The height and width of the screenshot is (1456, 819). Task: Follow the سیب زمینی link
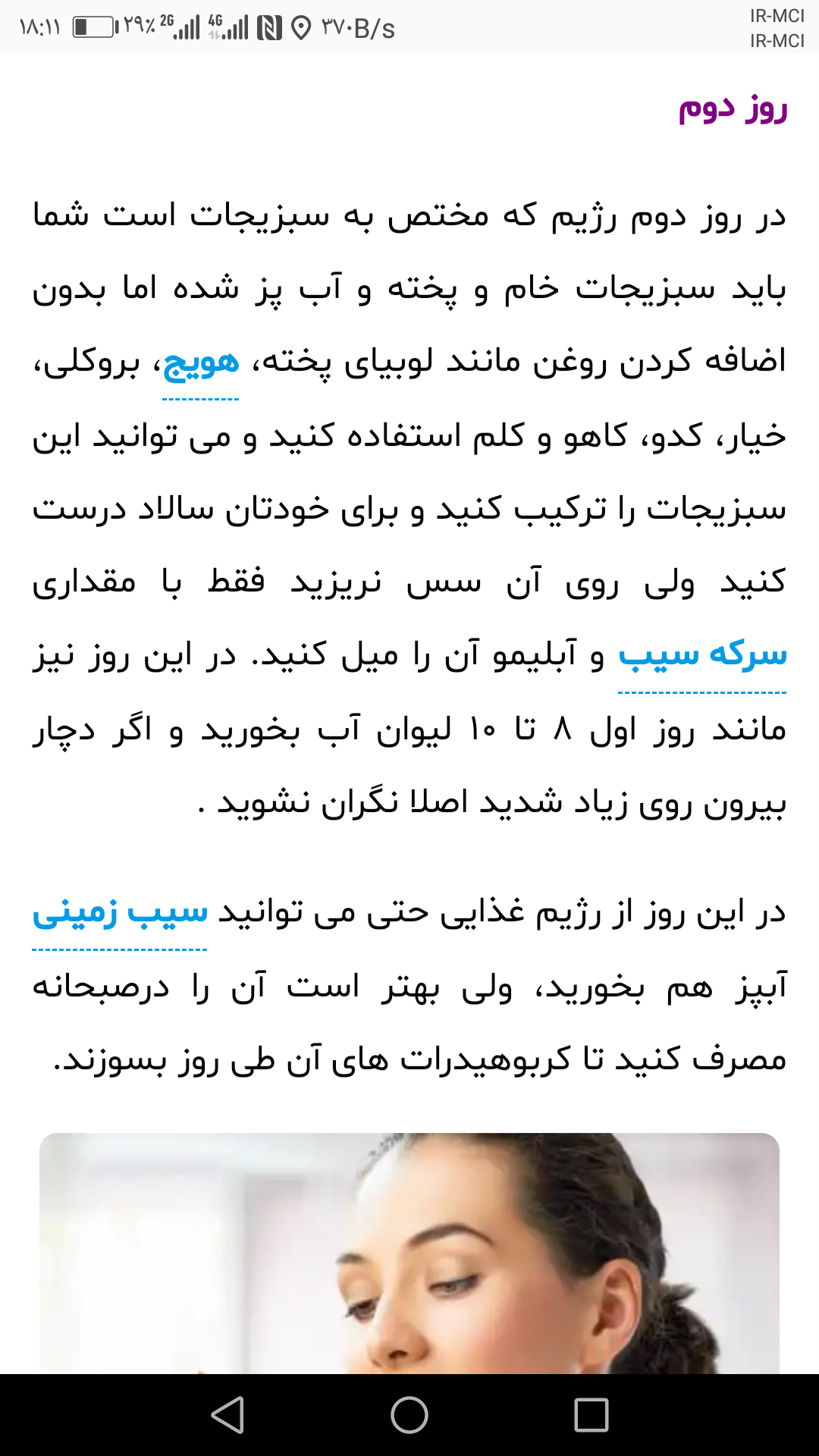tap(120, 913)
